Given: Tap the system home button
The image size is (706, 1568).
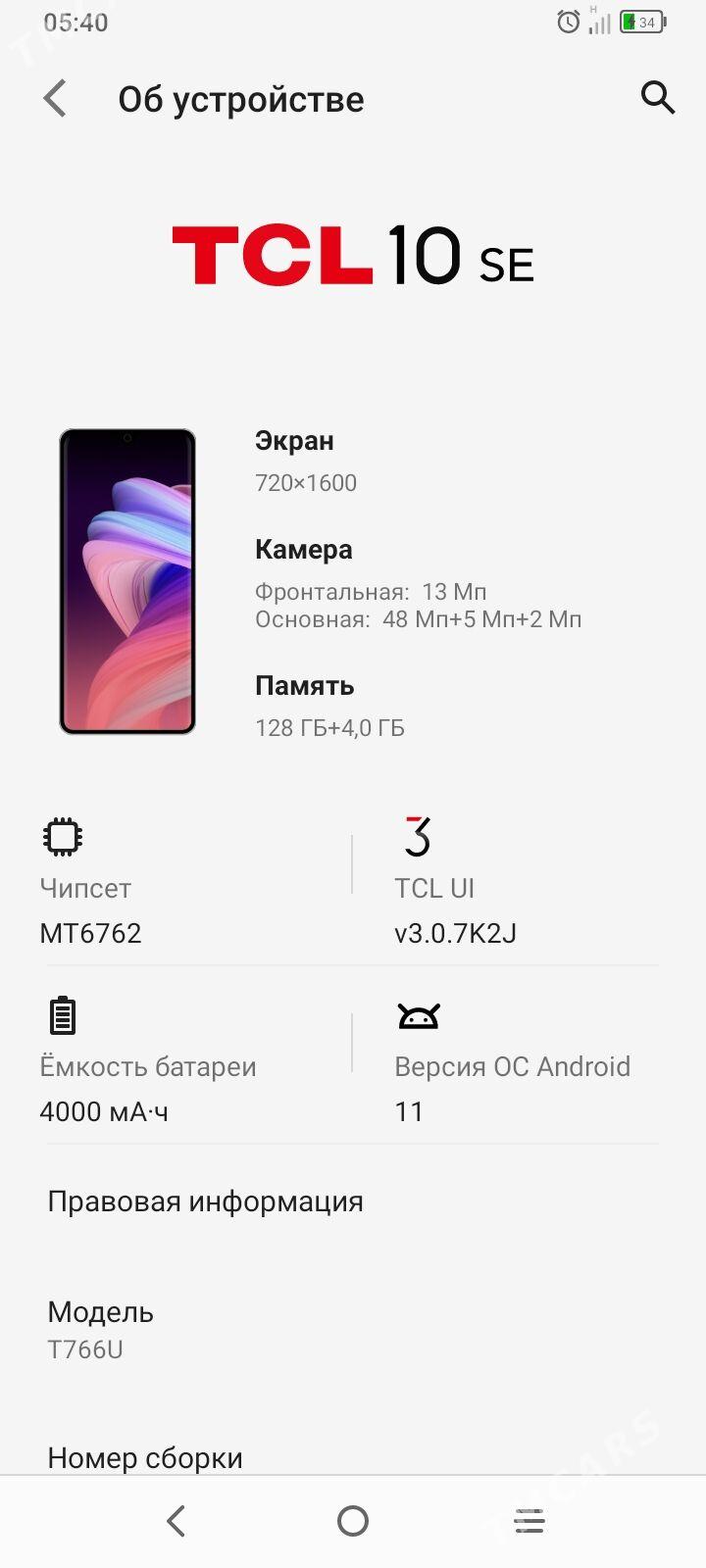Looking at the screenshot, I should coord(353,1521).
